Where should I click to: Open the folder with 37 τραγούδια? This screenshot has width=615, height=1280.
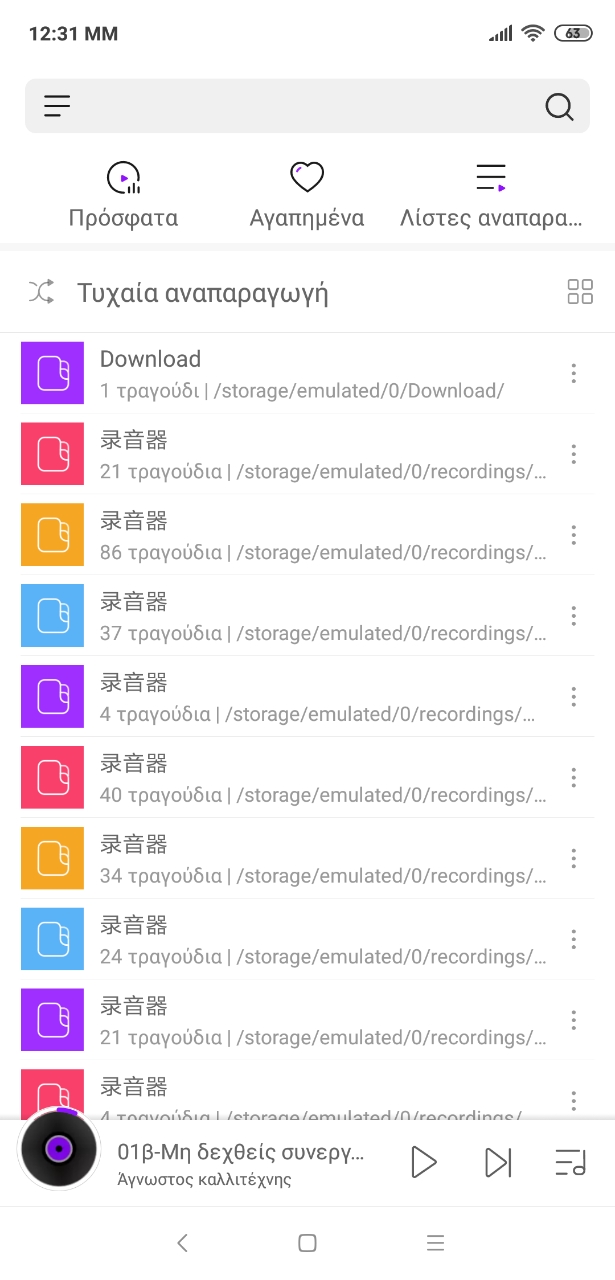300,617
